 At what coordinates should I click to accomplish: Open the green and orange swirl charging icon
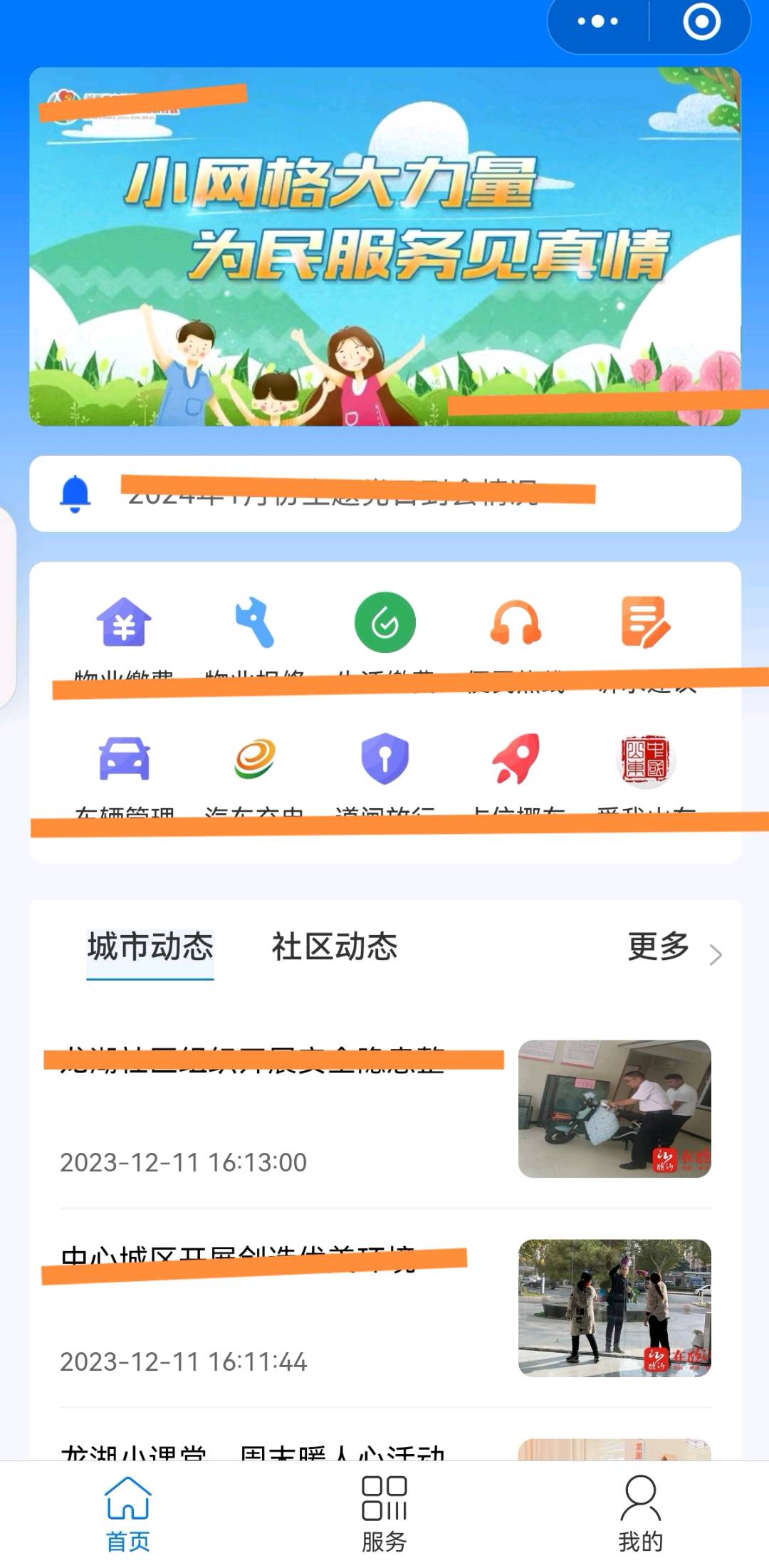[x=254, y=758]
